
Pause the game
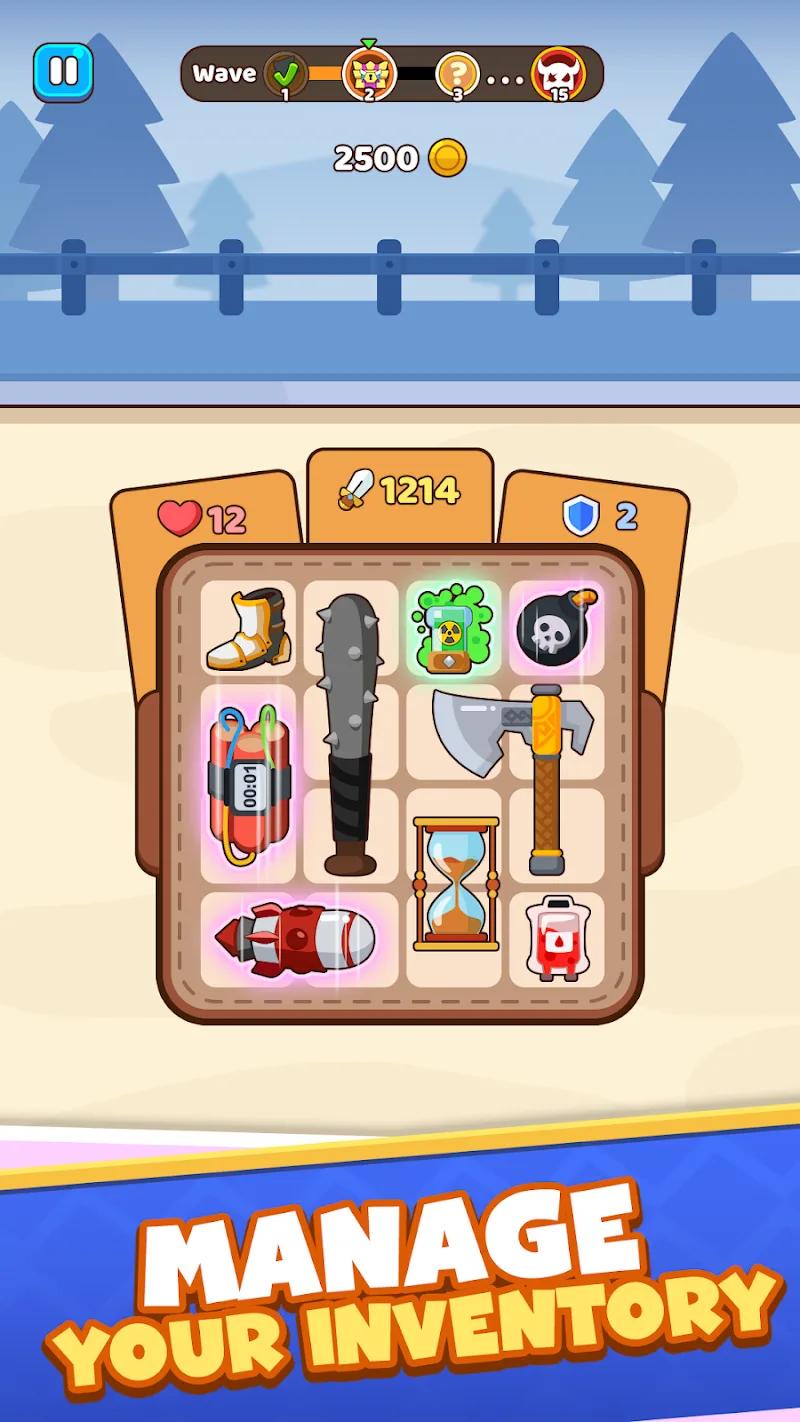[x=63, y=70]
